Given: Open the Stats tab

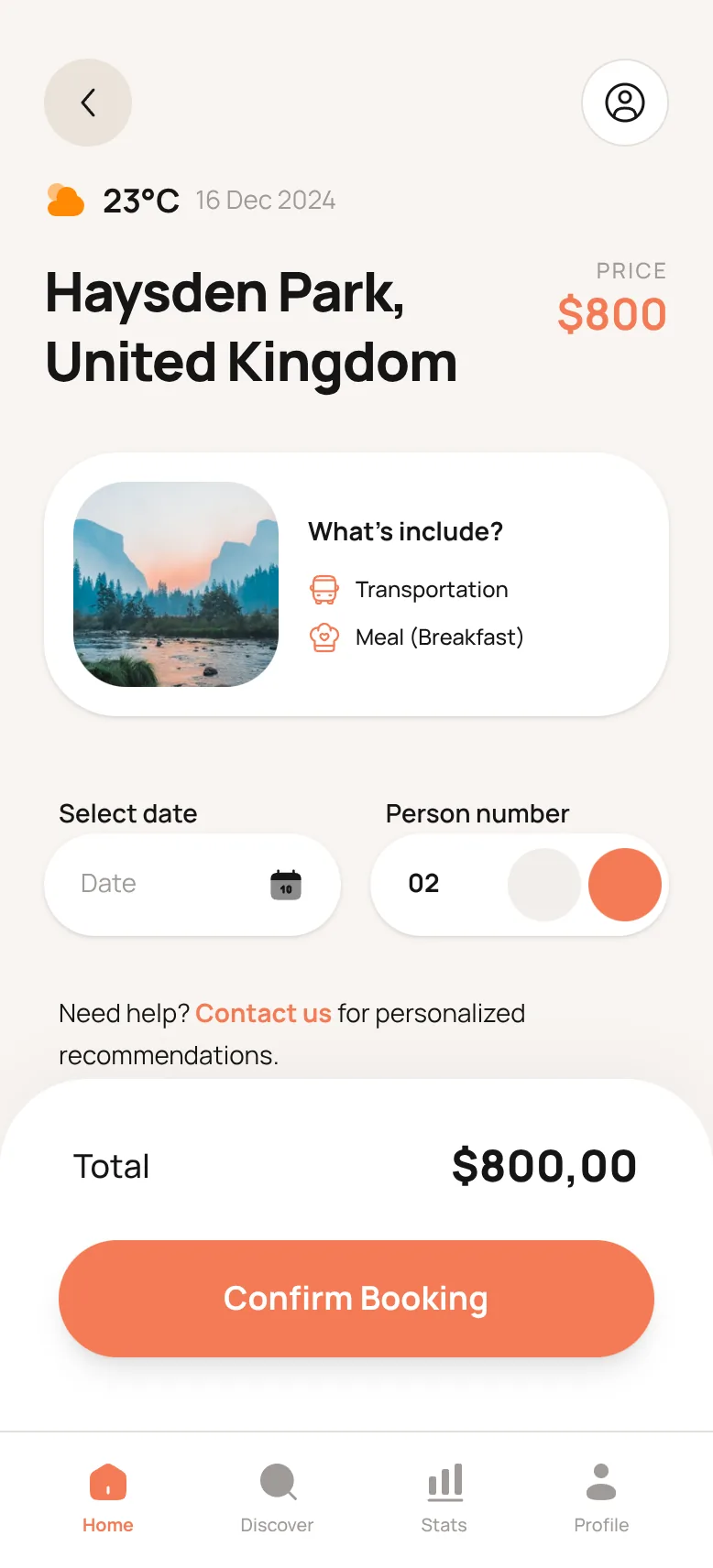Looking at the screenshot, I should coord(444,1497).
